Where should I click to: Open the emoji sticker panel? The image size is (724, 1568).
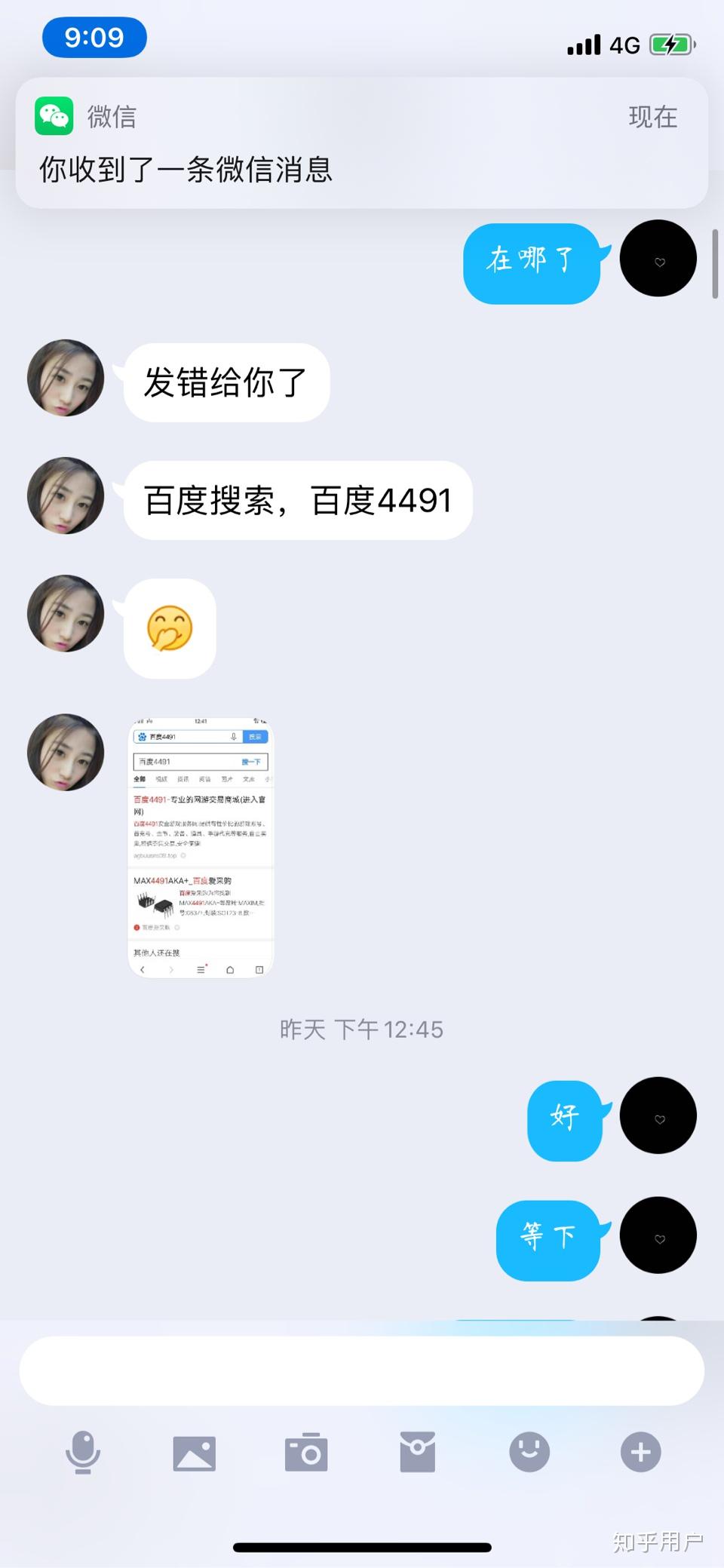click(x=529, y=1452)
